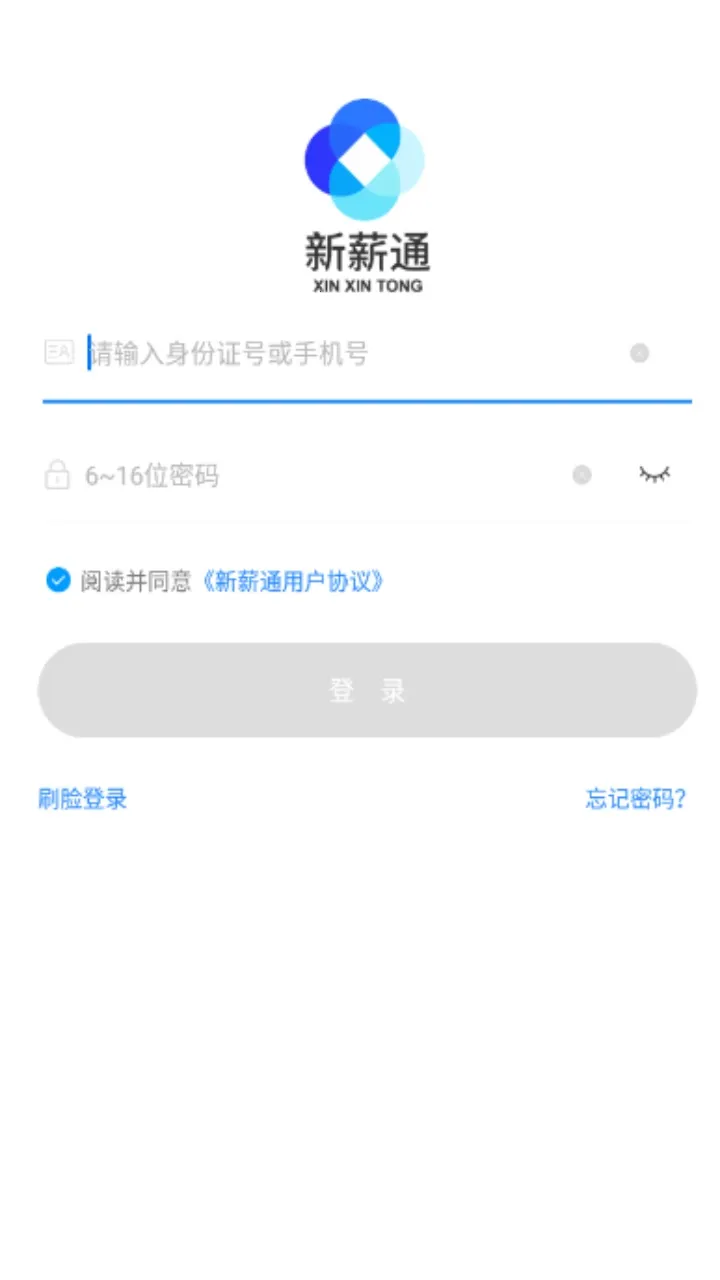The height and width of the screenshot is (1280, 720).
Task: Click the blue underline below username field
Action: pos(366,402)
